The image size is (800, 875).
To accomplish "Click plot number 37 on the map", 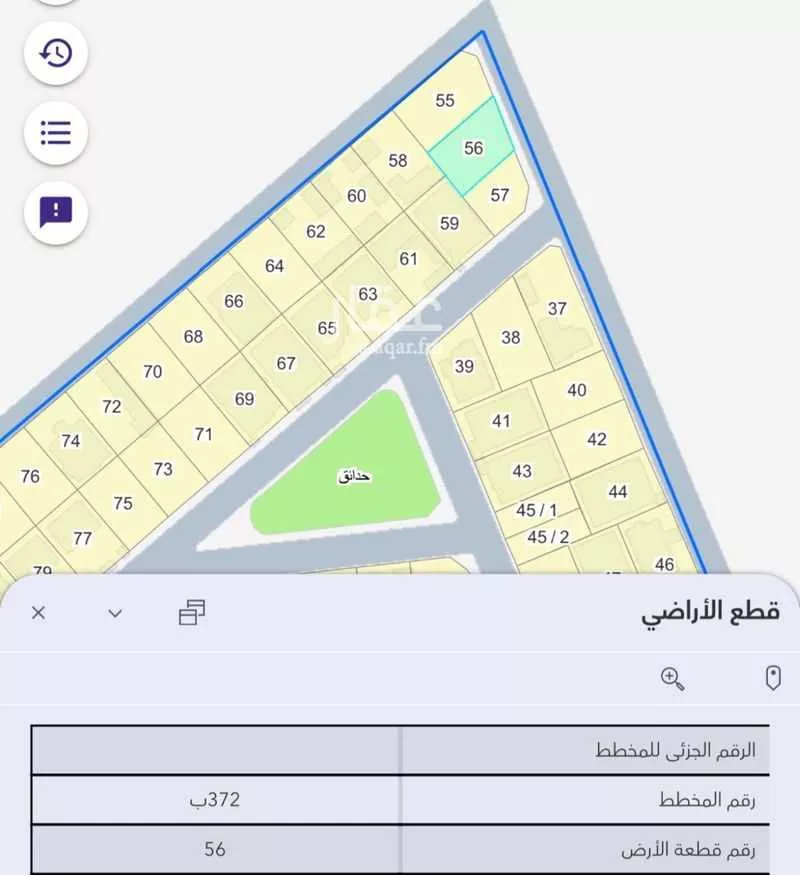I will pos(557,306).
